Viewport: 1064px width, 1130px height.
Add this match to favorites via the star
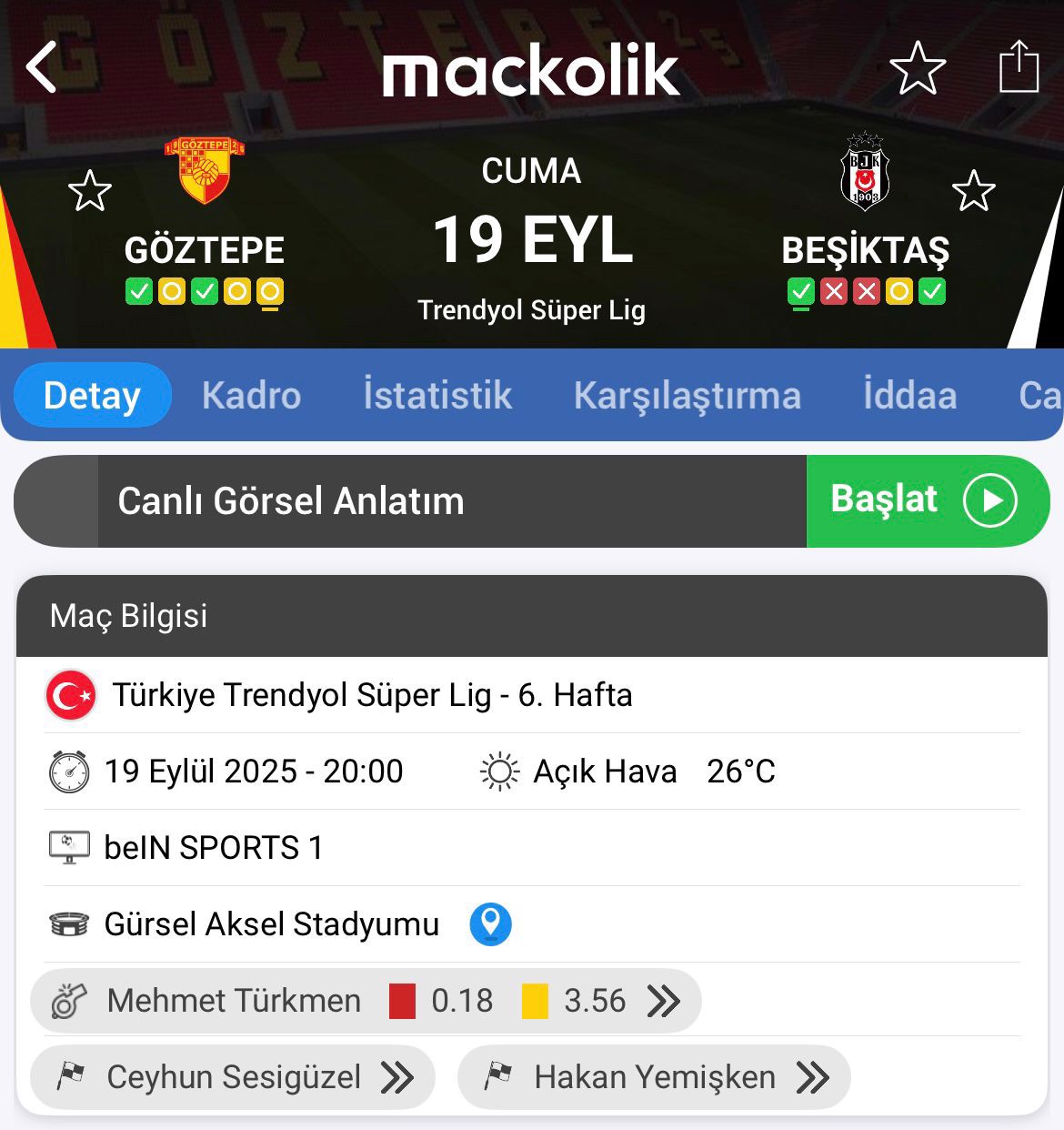pos(917,68)
